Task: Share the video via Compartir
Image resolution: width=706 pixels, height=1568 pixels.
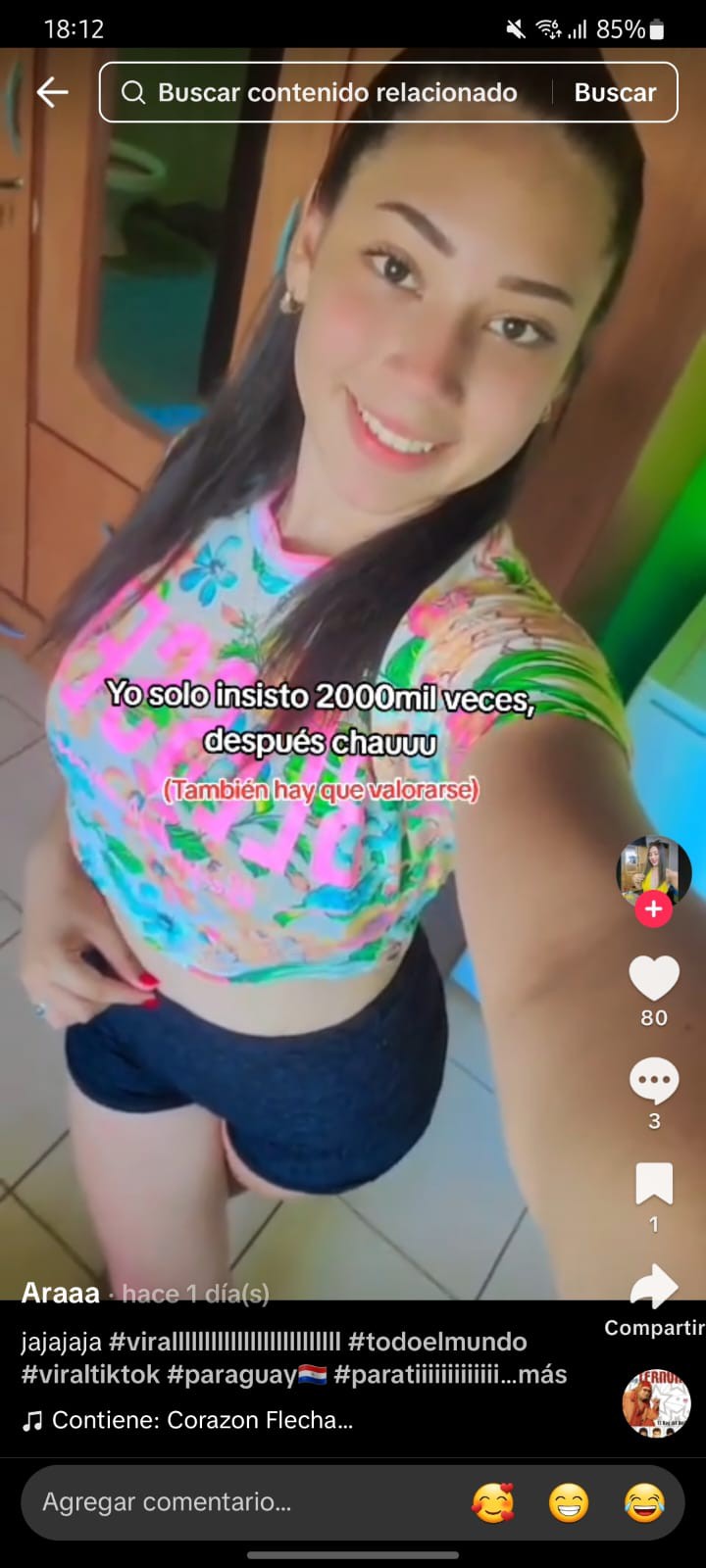Action: click(654, 1288)
